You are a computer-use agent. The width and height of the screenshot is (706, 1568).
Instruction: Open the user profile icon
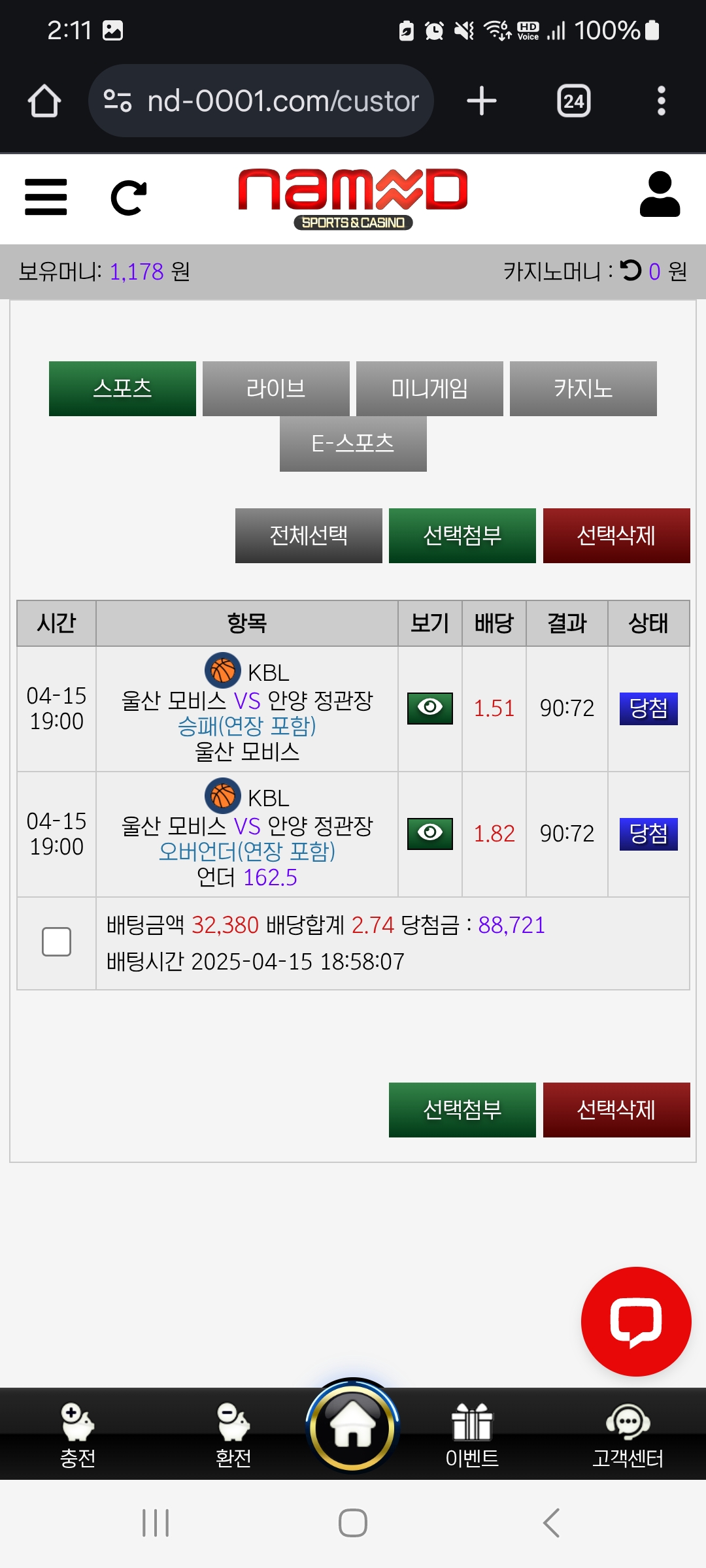660,195
